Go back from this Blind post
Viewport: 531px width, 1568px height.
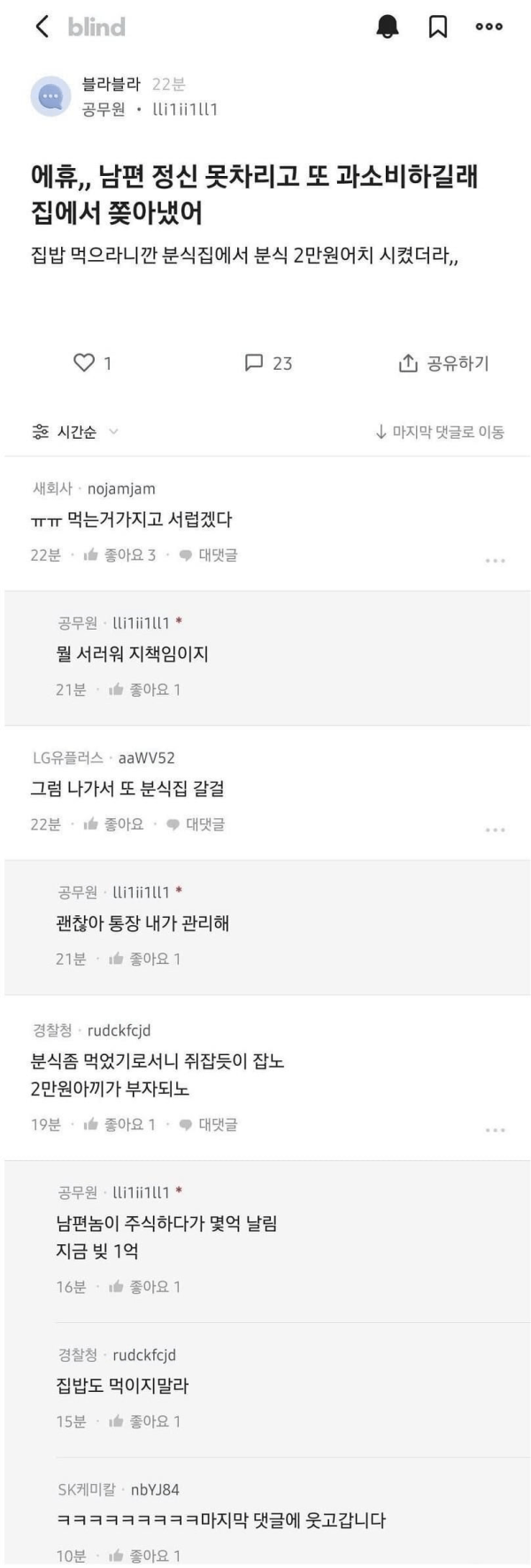(x=42, y=27)
